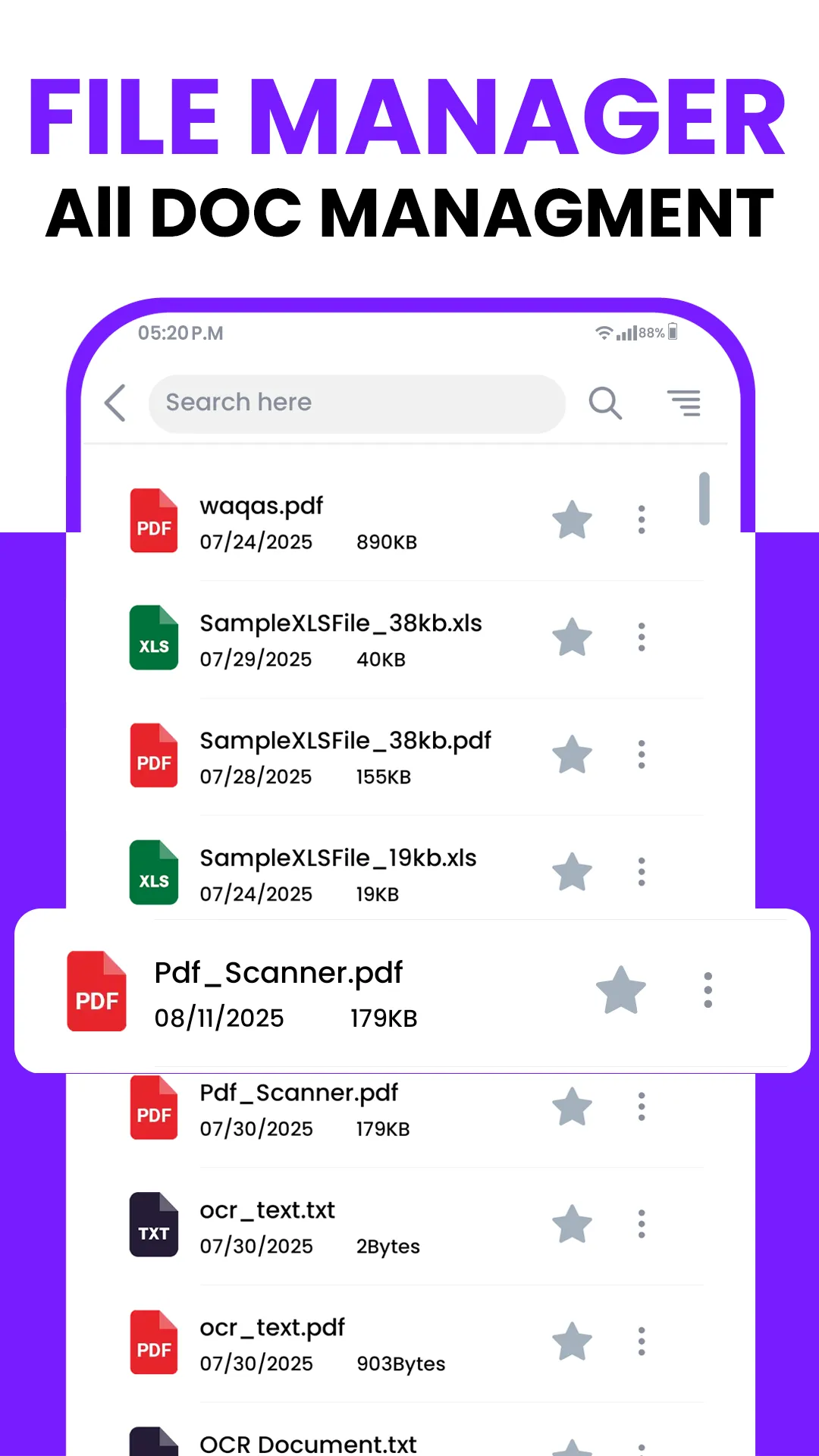Viewport: 819px width, 1456px height.
Task: Favorite the waqas.pdf file
Action: tap(572, 519)
